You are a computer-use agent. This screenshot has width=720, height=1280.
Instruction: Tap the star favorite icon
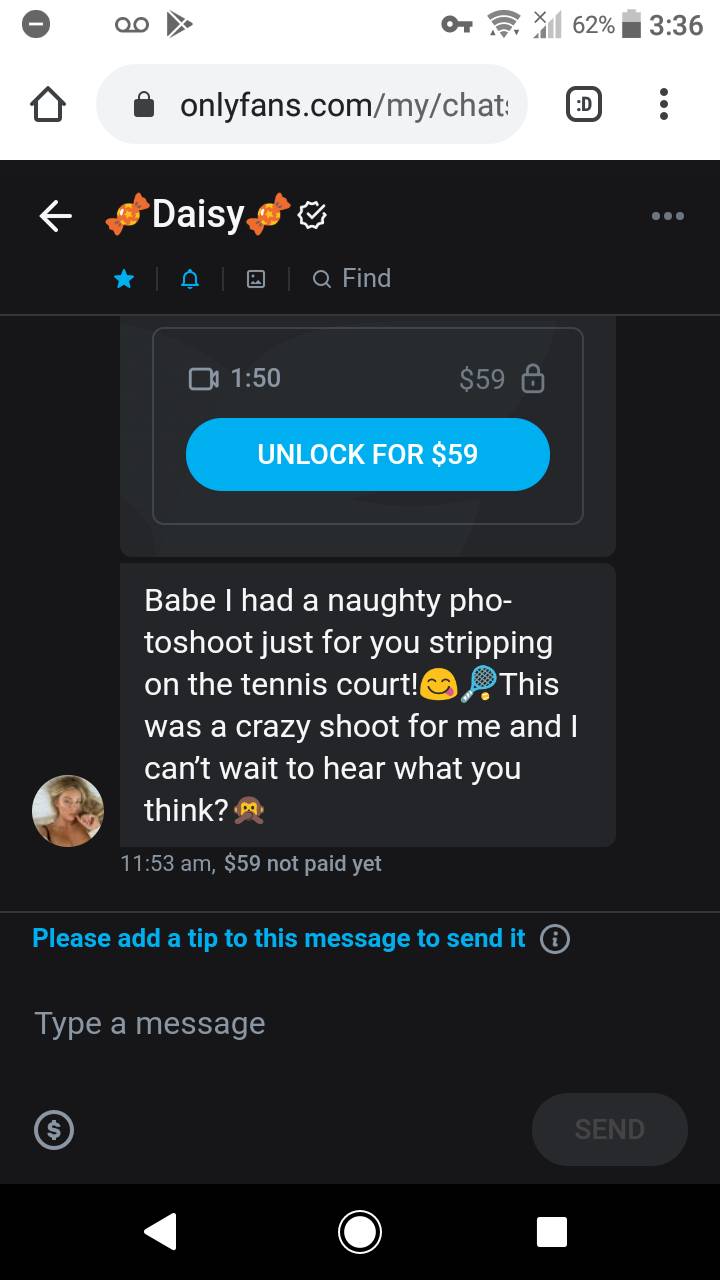coord(124,279)
